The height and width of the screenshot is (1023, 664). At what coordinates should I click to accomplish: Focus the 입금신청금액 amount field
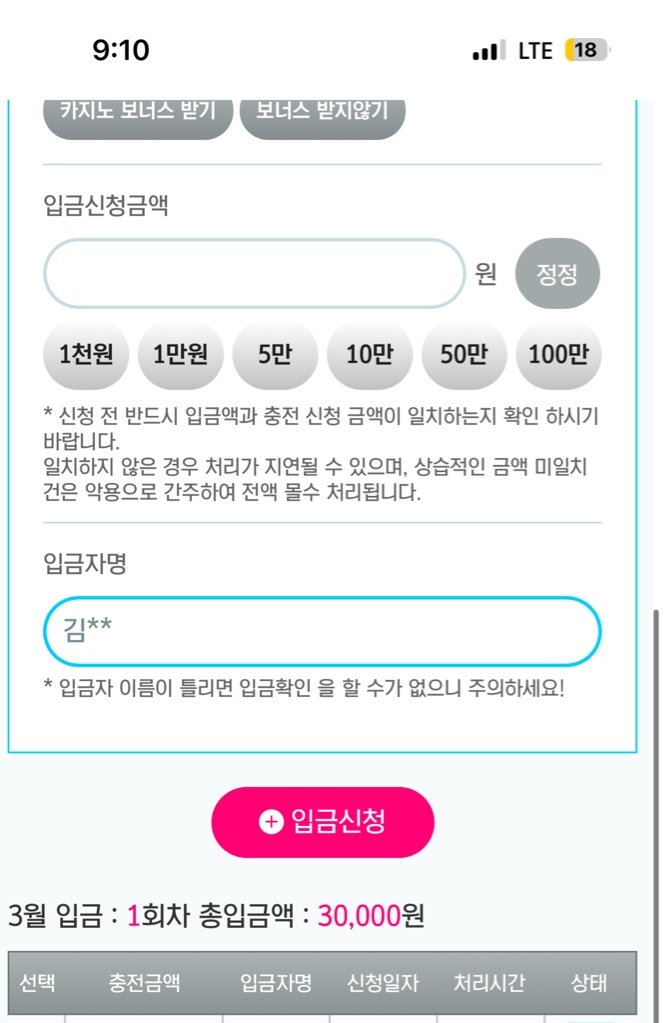(254, 273)
